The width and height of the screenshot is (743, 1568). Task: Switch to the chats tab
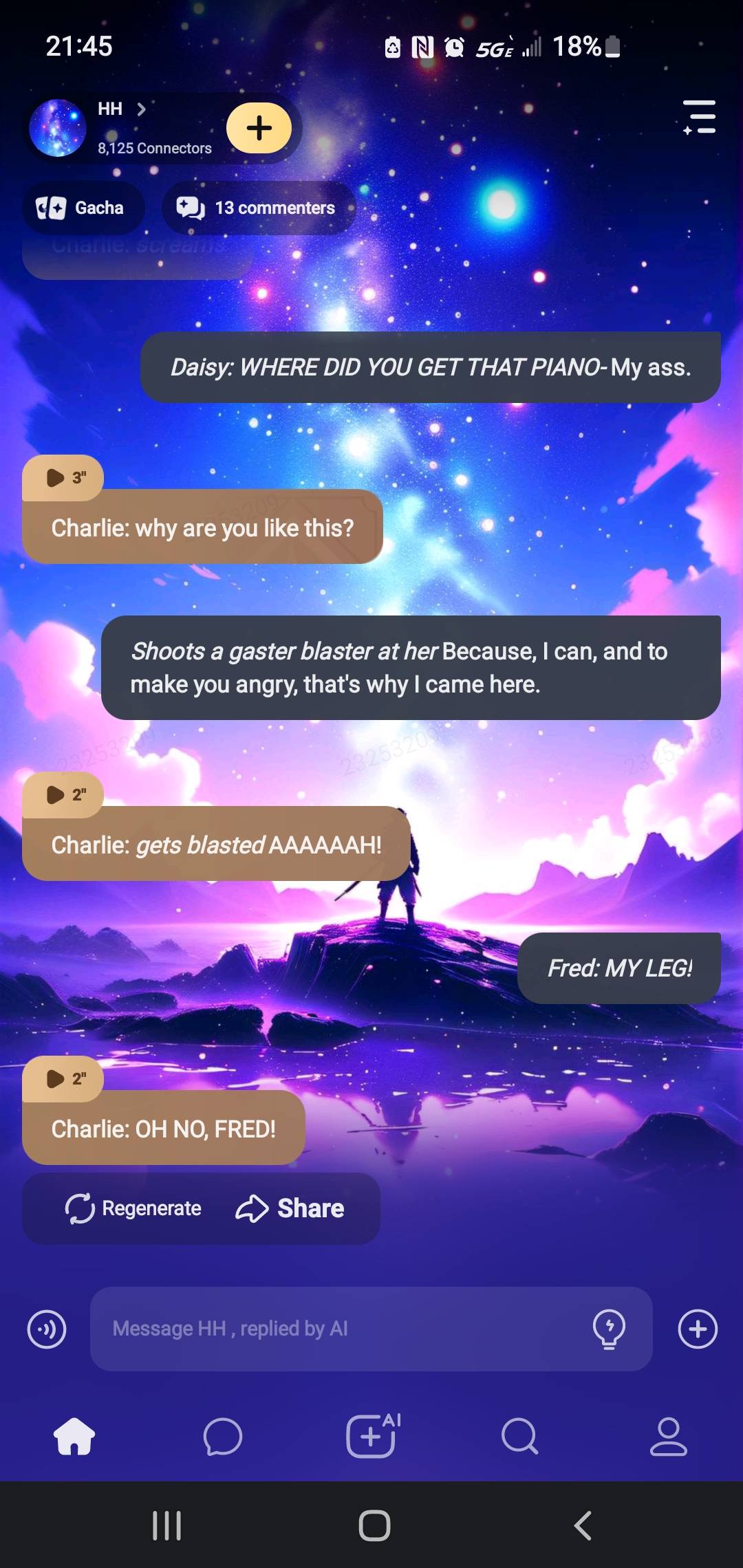223,1437
